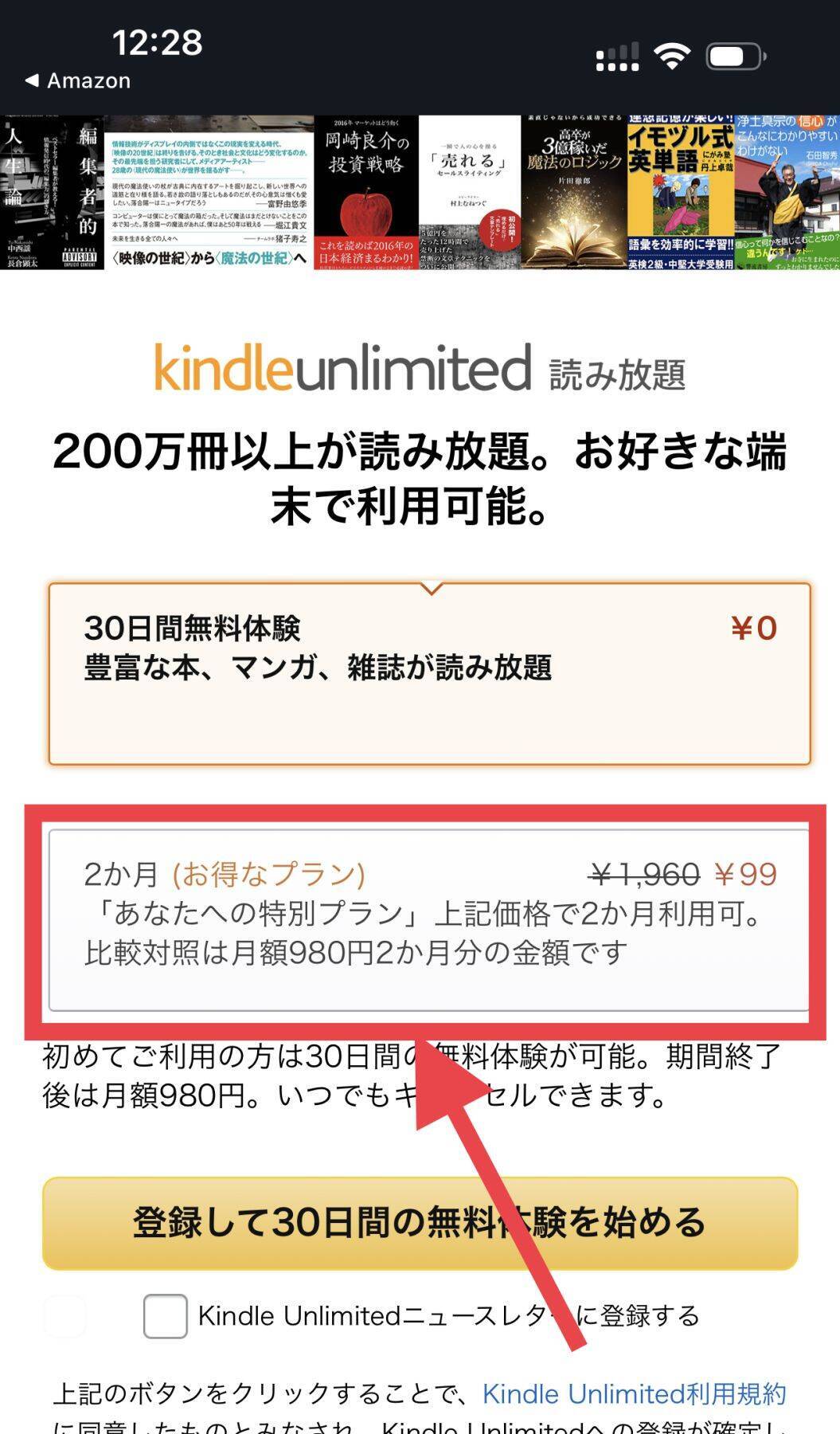Select the 30日間無料体験 ¥0 plan

pyautogui.click(x=429, y=673)
